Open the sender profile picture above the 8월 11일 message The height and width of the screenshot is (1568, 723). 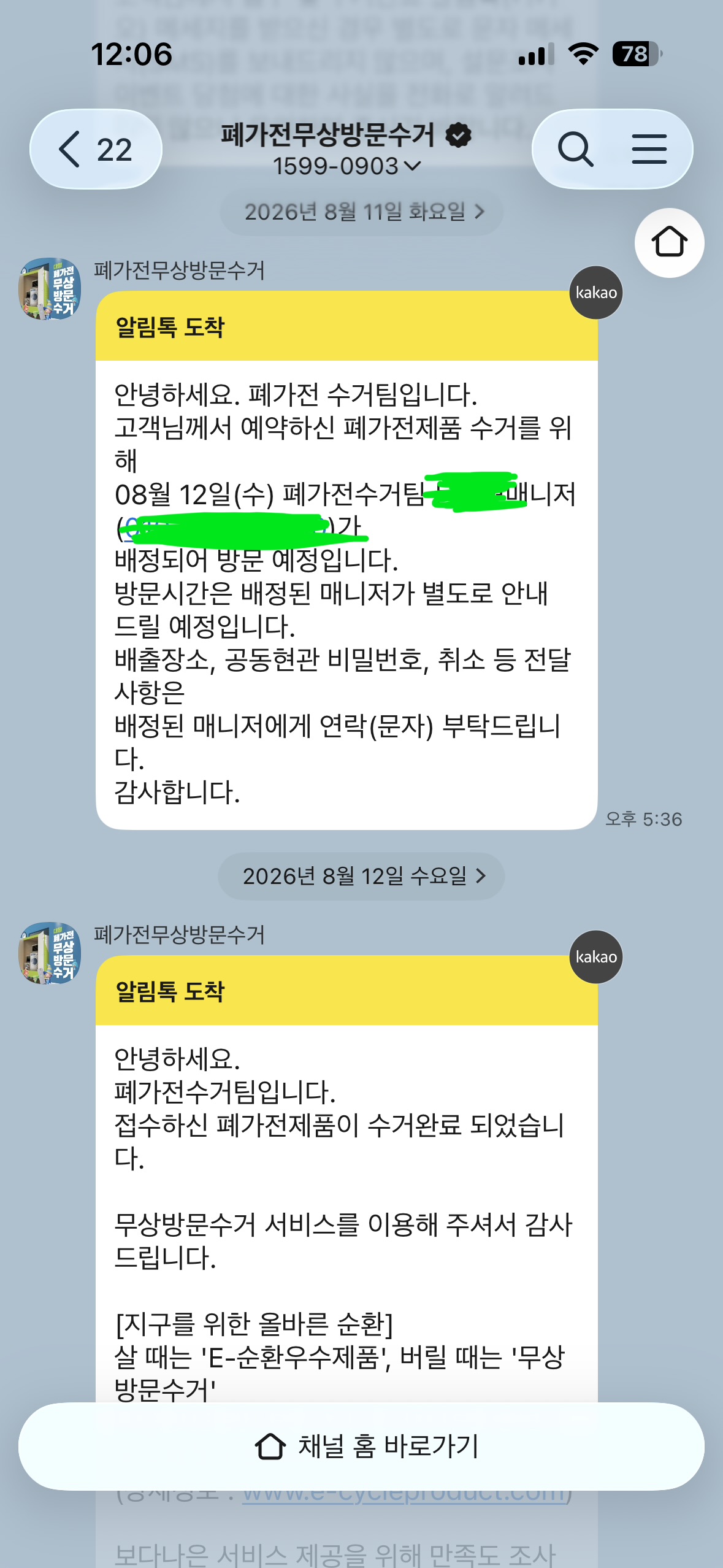[x=50, y=289]
